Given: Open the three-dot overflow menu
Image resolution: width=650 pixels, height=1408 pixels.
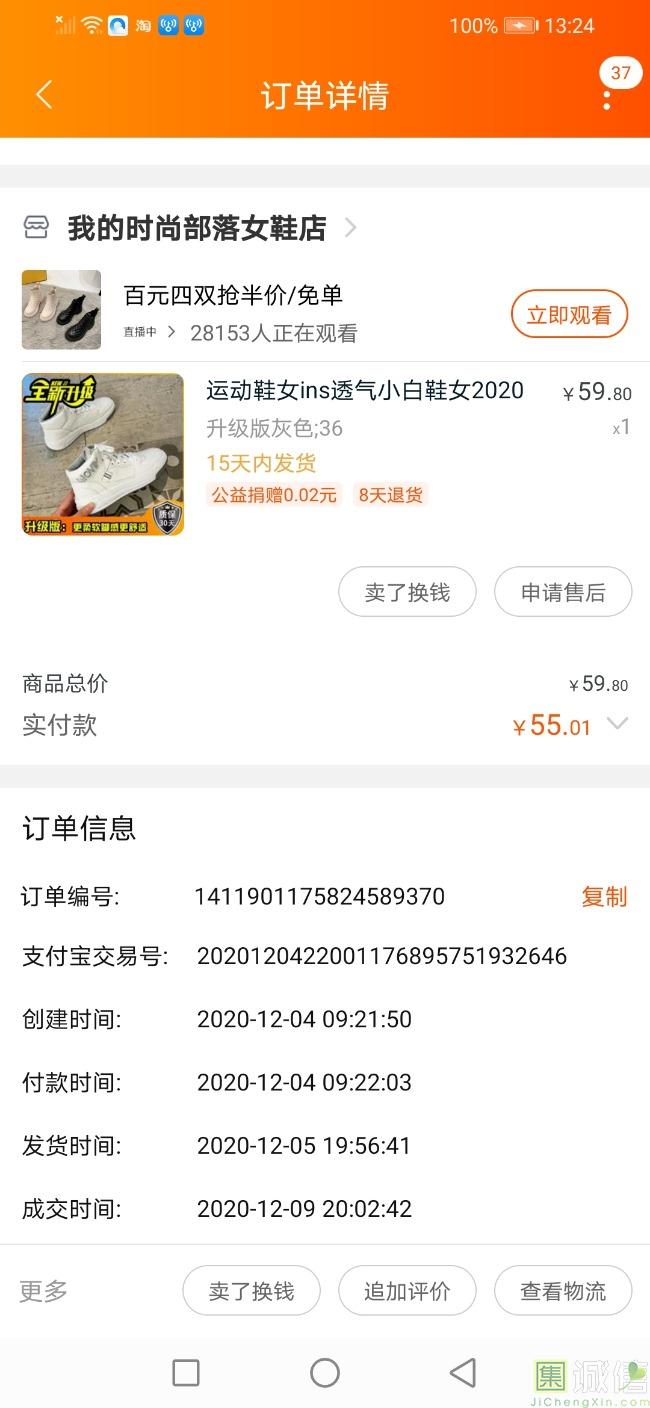Looking at the screenshot, I should point(606,97).
